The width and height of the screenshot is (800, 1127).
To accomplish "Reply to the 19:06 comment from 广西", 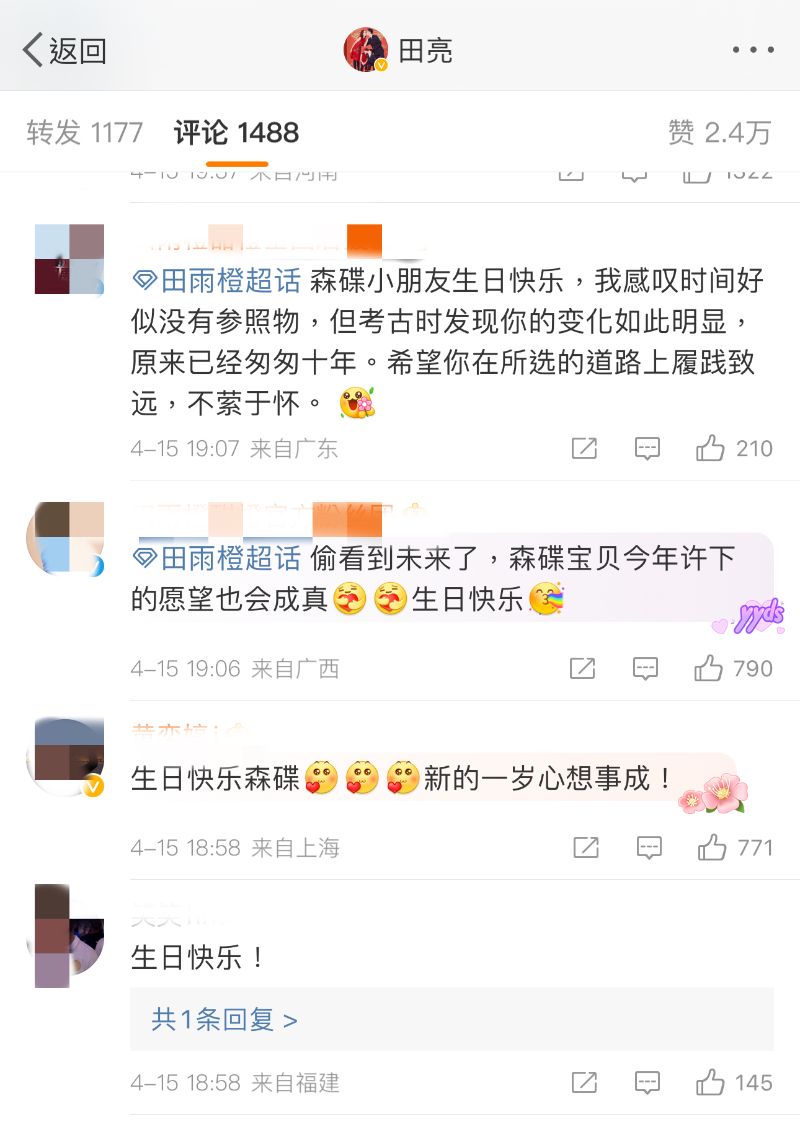I will click(646, 668).
